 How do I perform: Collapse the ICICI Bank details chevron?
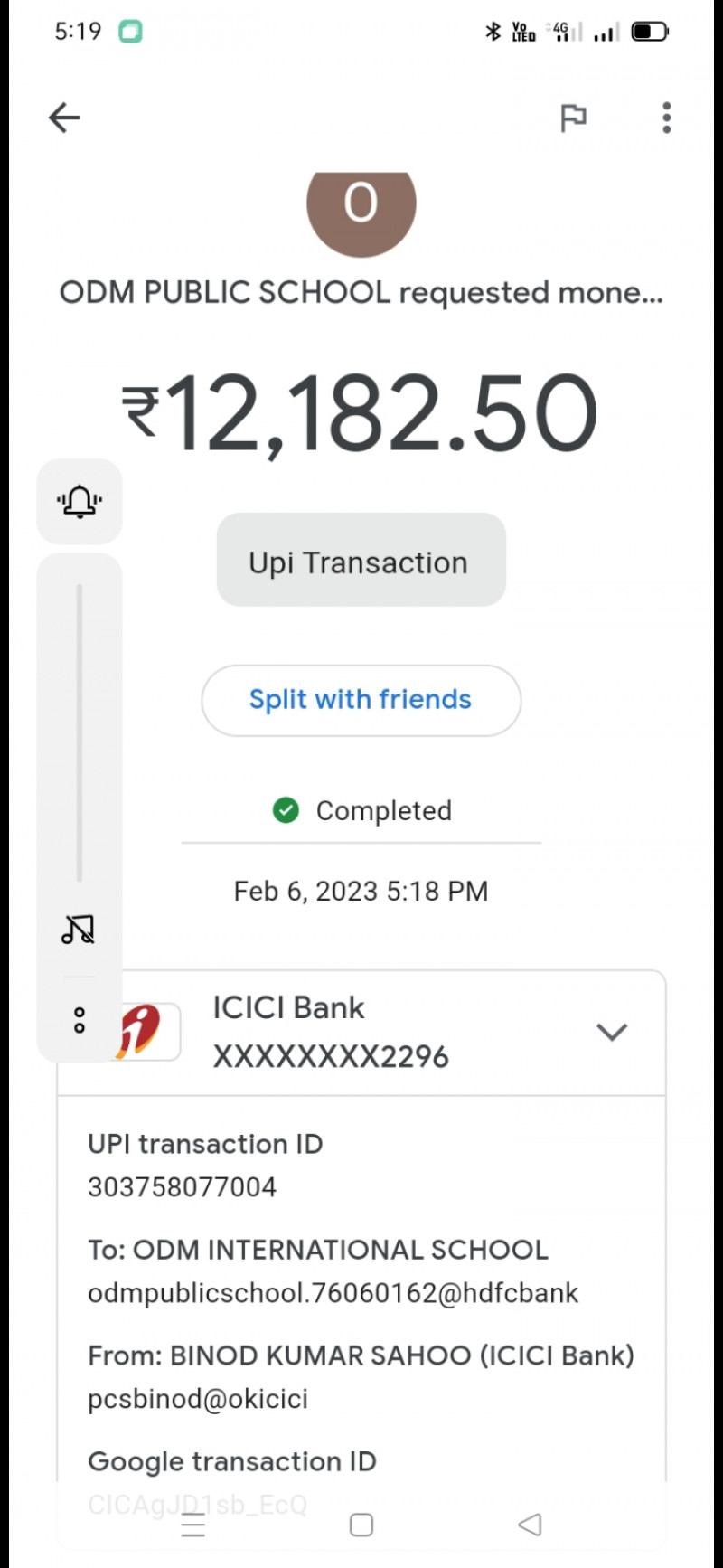[612, 1032]
